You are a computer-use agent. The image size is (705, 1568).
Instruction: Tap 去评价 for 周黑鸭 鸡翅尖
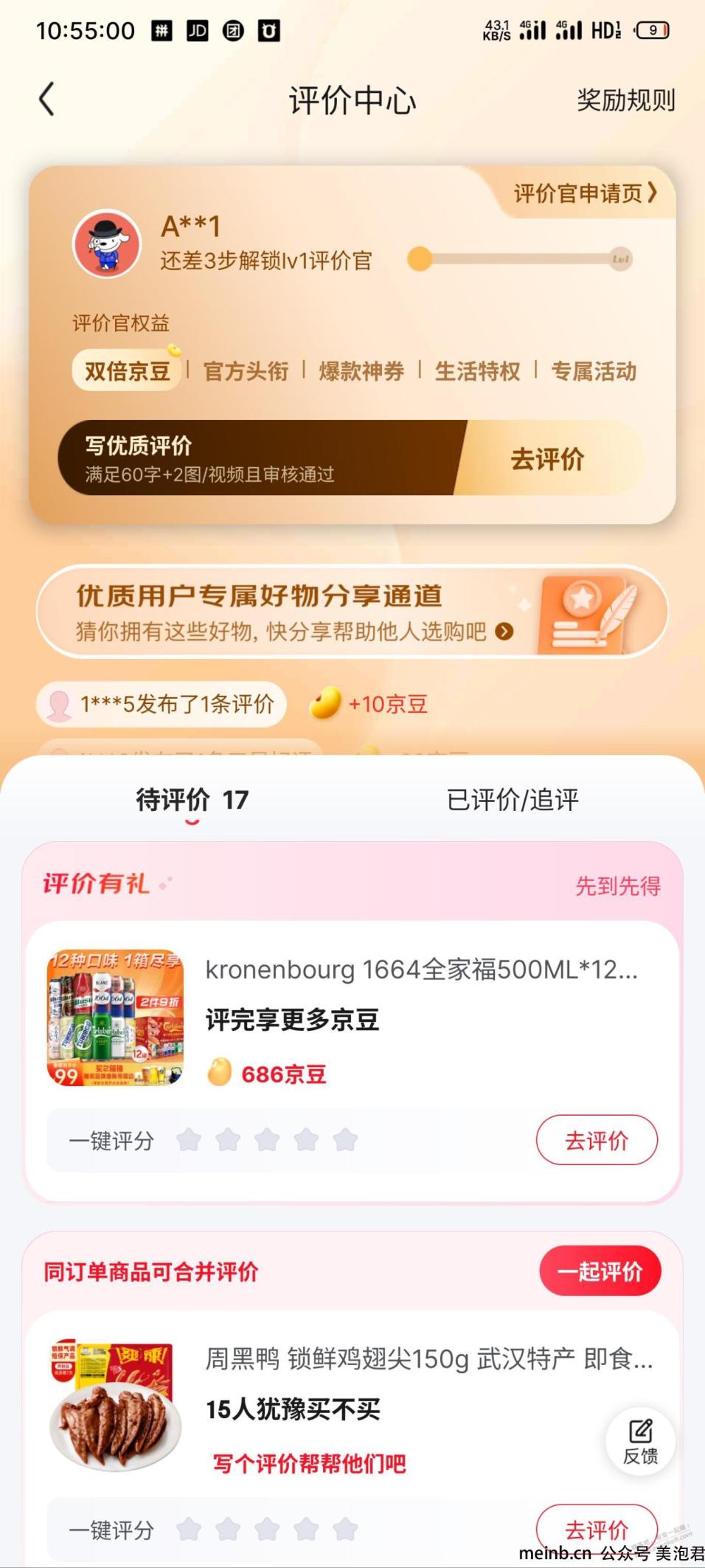596,1527
